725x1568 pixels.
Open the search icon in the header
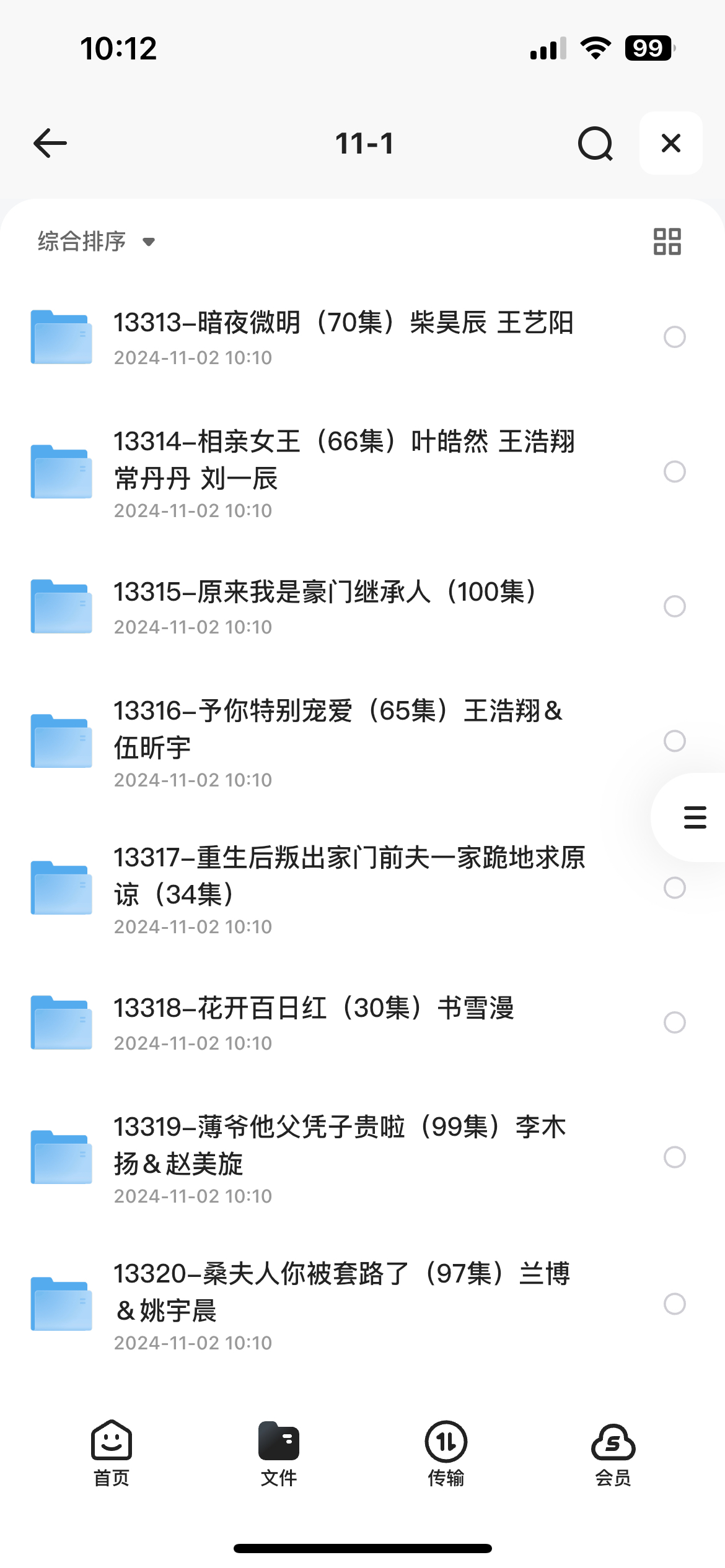point(595,143)
